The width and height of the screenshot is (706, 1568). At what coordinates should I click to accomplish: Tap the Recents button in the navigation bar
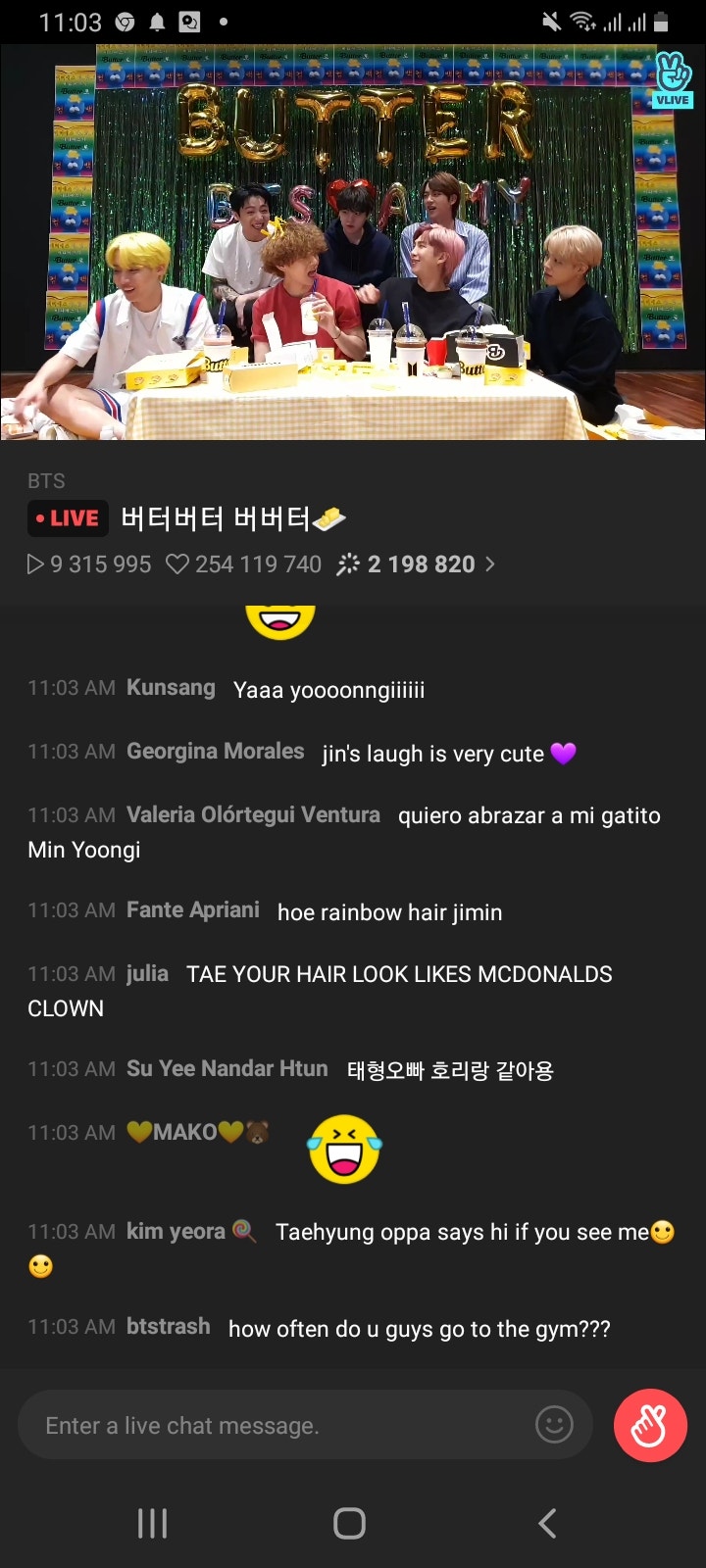point(152,1524)
